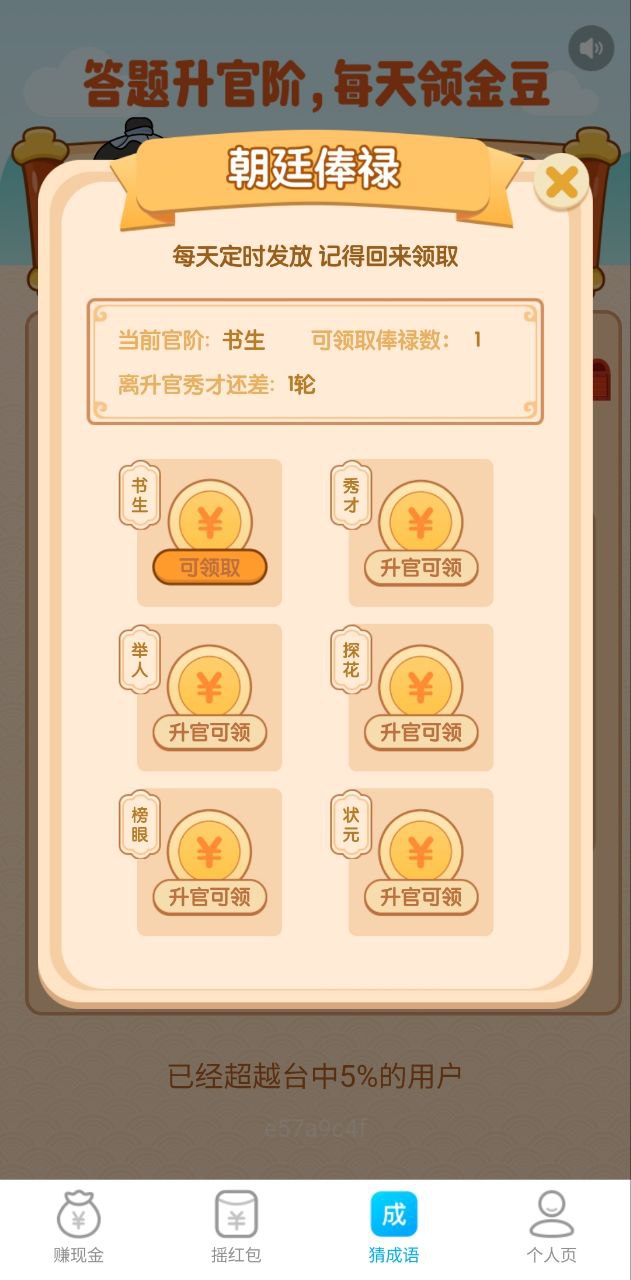Viewport: 631px width, 1280px height.
Task: Tap 升官可领 under 榜眼
Action: coord(210,897)
